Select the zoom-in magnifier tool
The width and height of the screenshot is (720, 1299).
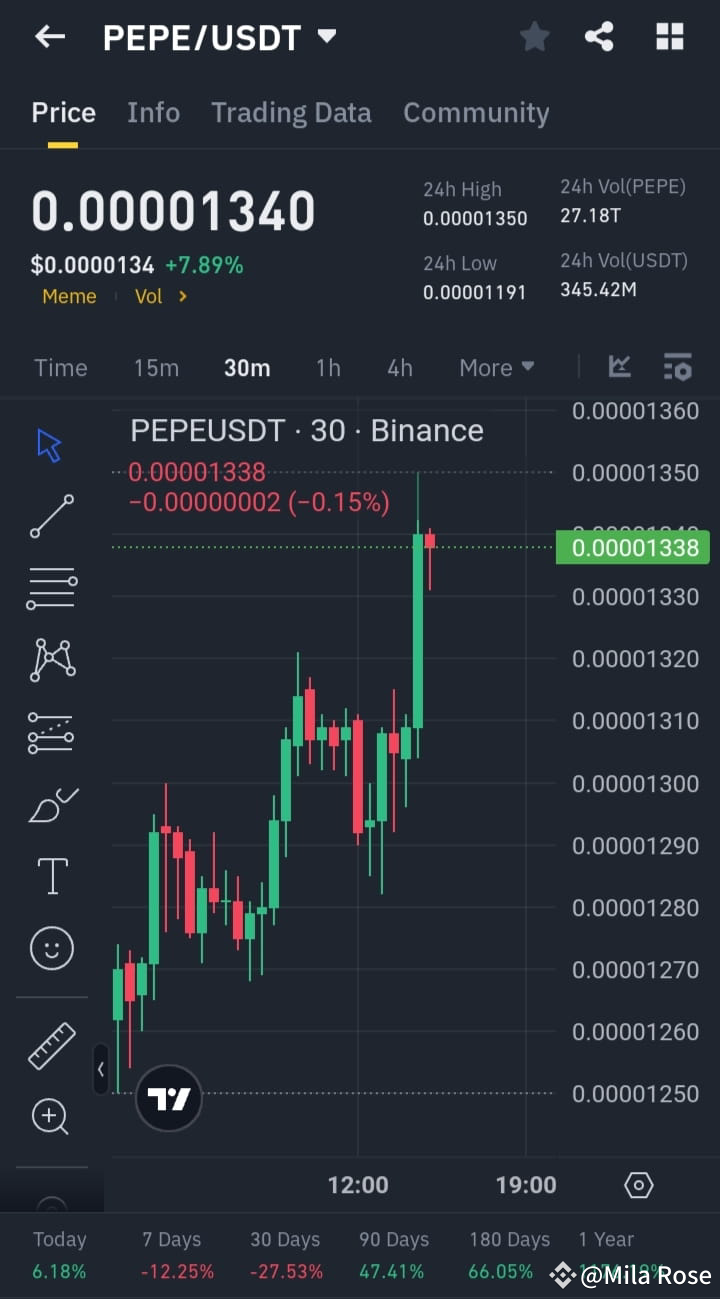(50, 1117)
